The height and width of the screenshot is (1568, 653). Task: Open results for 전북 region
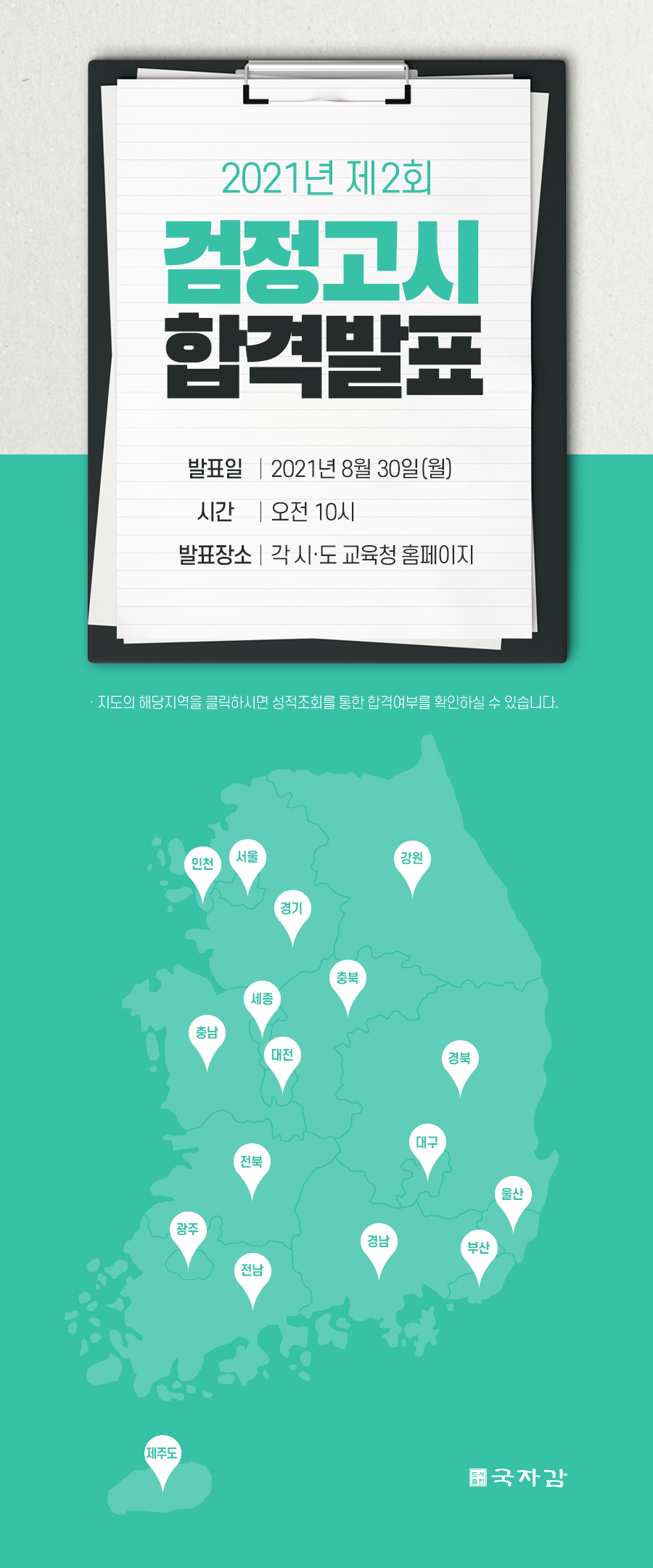coord(252,1162)
